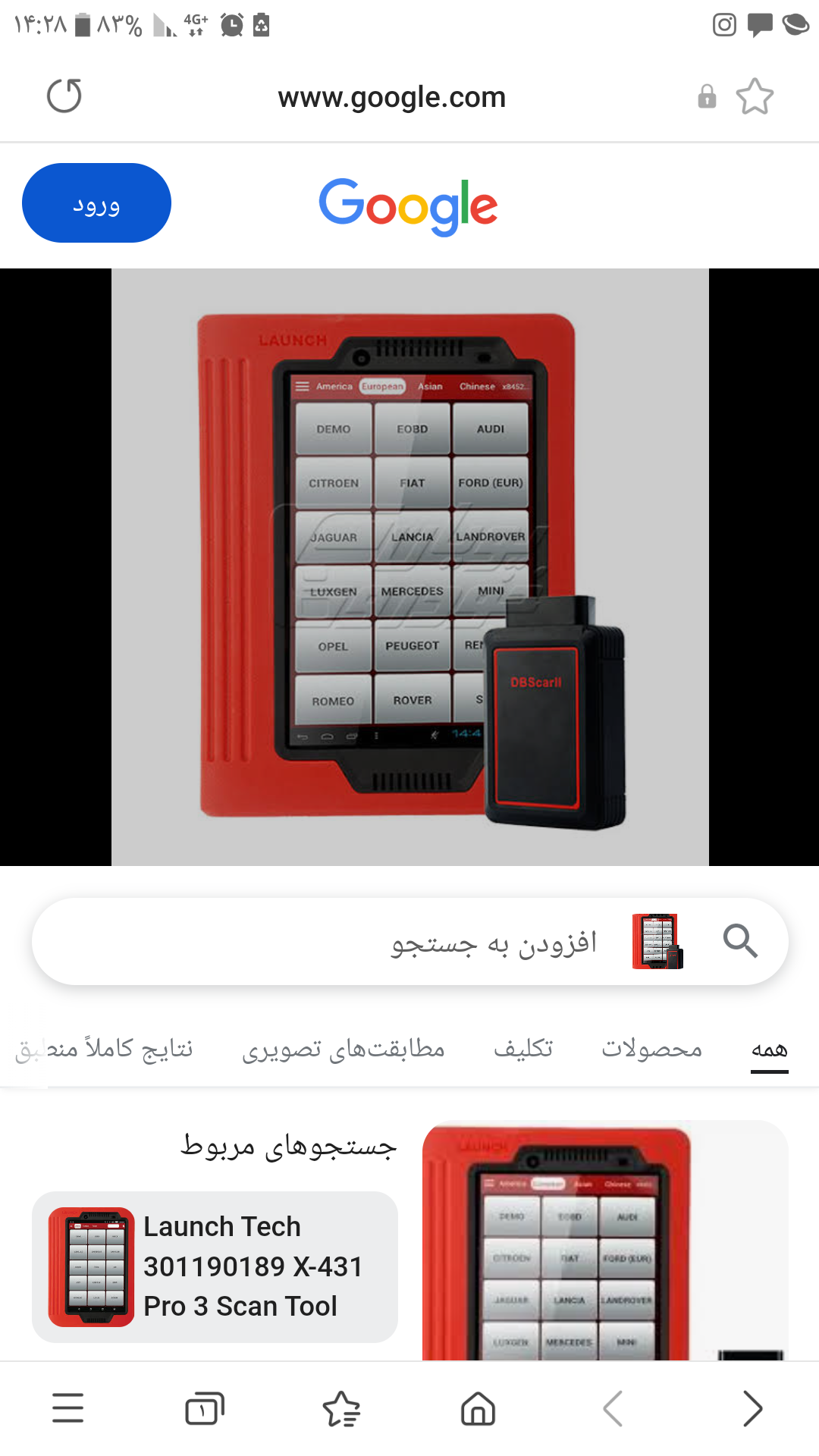Tap the magnifier icon in the search bar

[741, 942]
